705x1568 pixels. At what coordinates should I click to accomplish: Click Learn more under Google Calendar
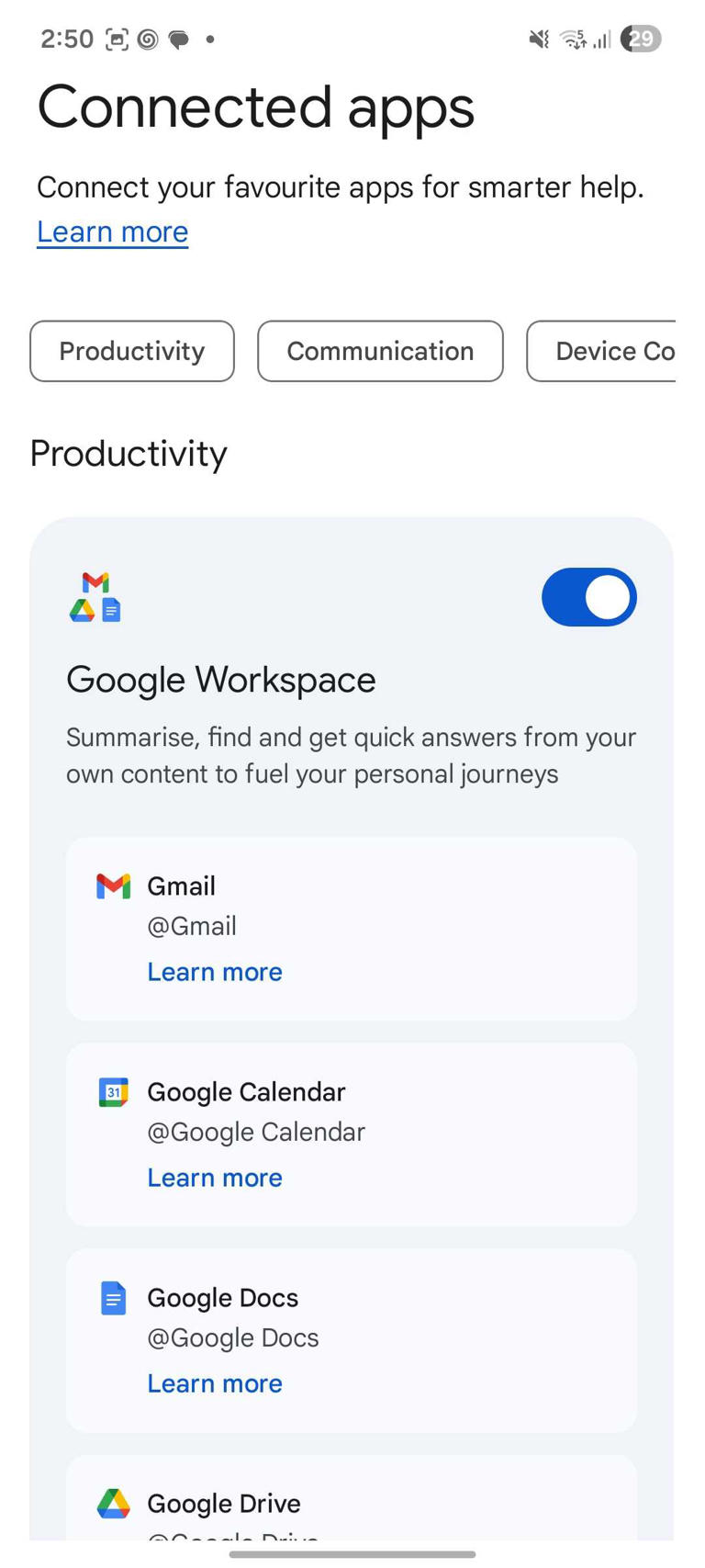point(214,1177)
